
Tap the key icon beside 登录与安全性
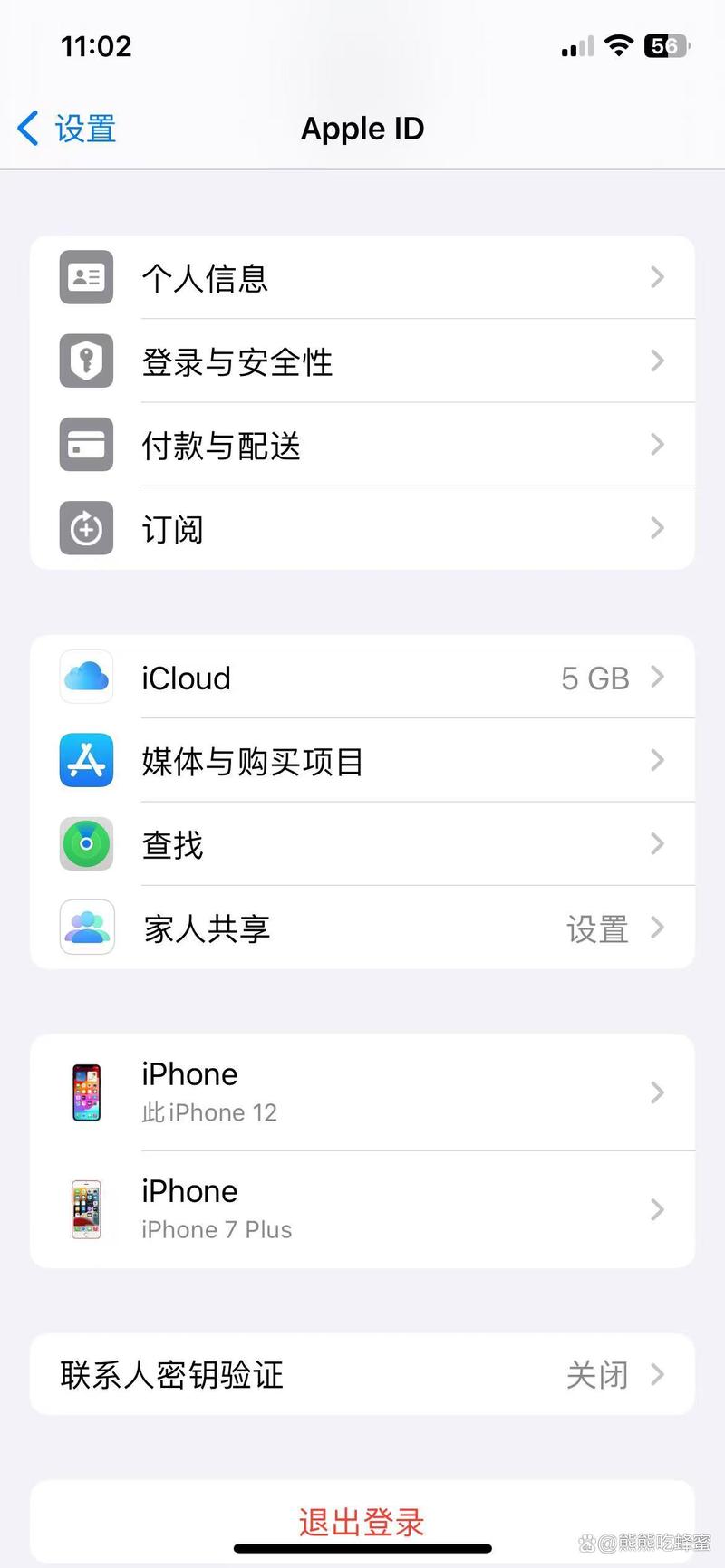point(85,361)
